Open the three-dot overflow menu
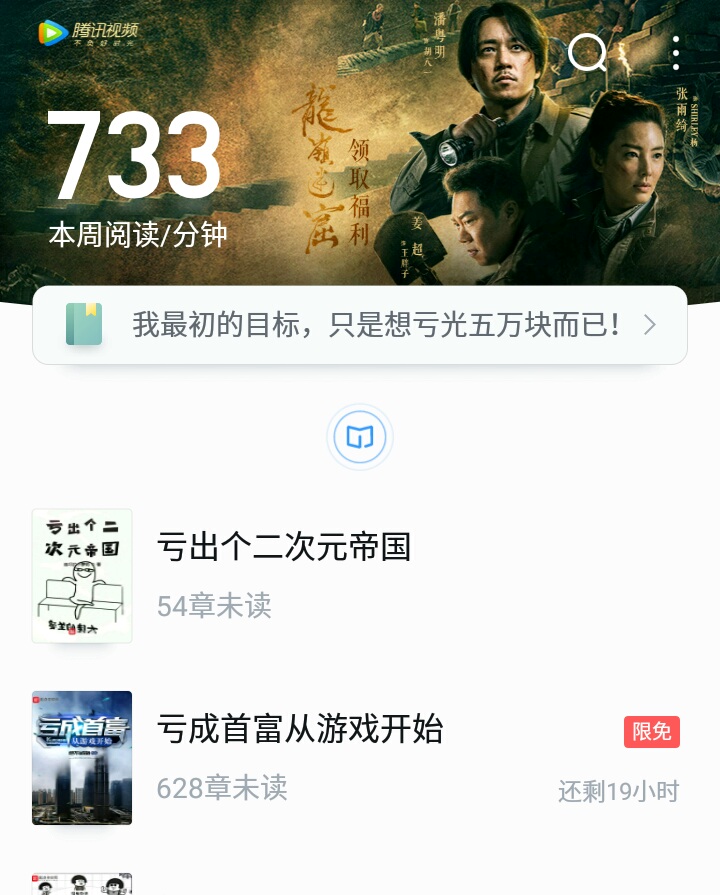The width and height of the screenshot is (720, 895). (x=676, y=53)
